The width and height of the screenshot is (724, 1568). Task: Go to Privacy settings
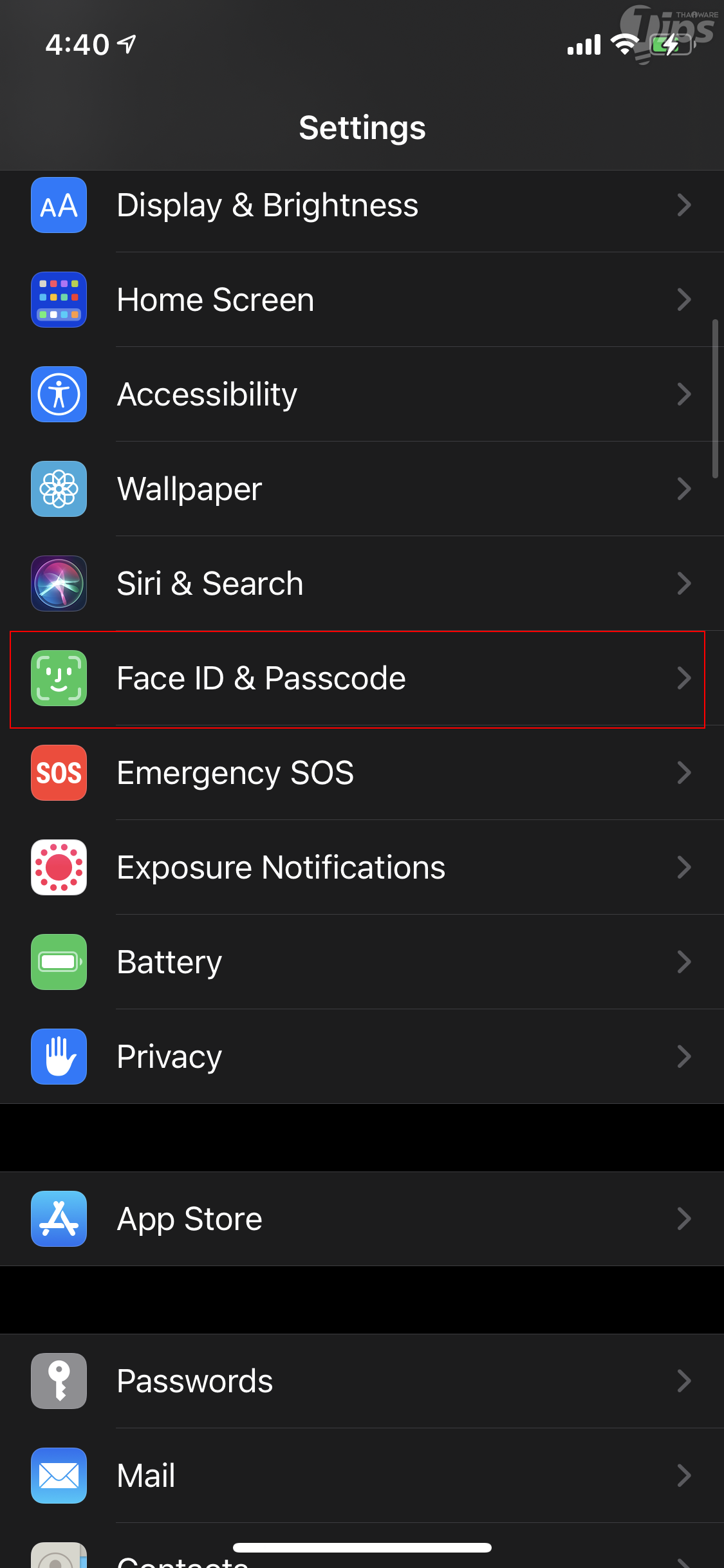169,1057
